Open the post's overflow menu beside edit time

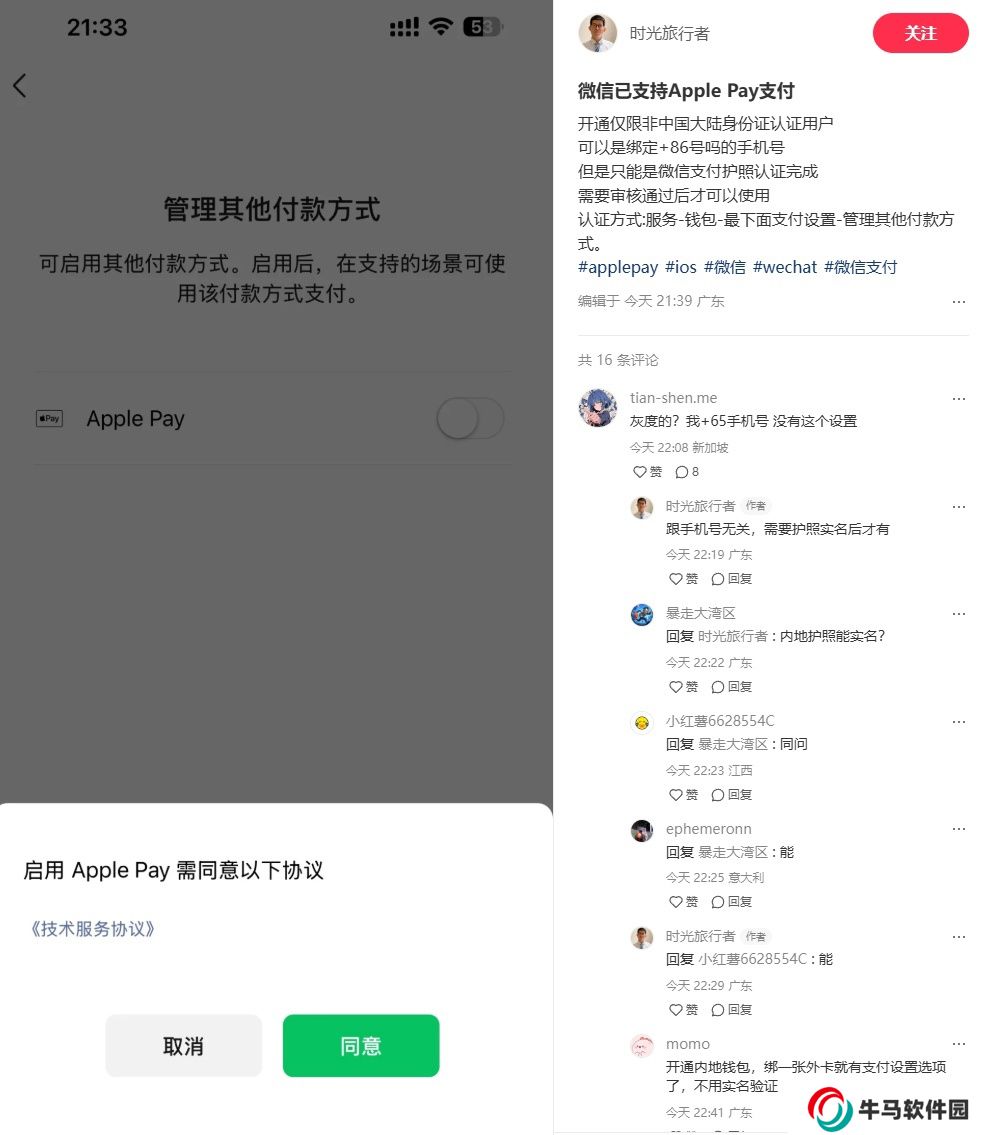tap(958, 301)
